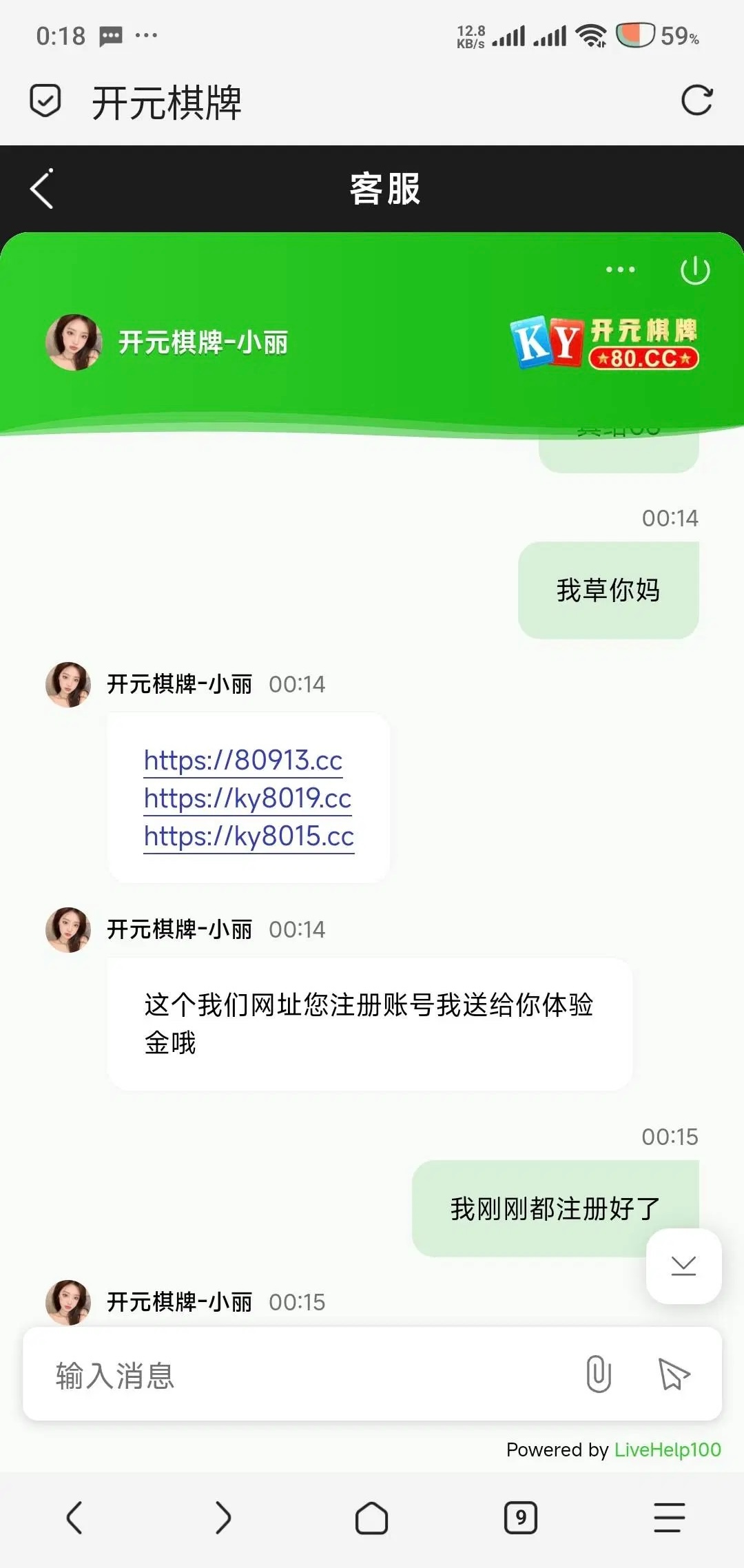Send the message with the arrow icon
Viewport: 744px width, 1568px height.
[673, 1374]
